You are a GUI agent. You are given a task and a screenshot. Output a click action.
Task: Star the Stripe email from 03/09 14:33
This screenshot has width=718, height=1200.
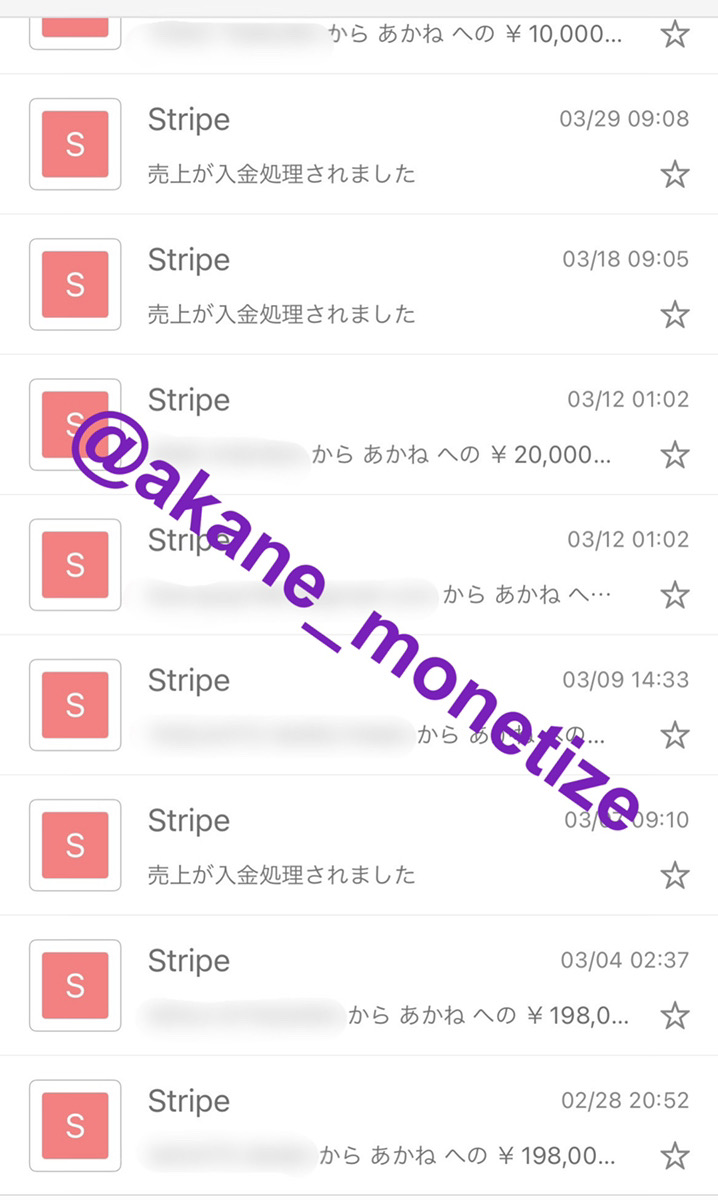click(675, 736)
